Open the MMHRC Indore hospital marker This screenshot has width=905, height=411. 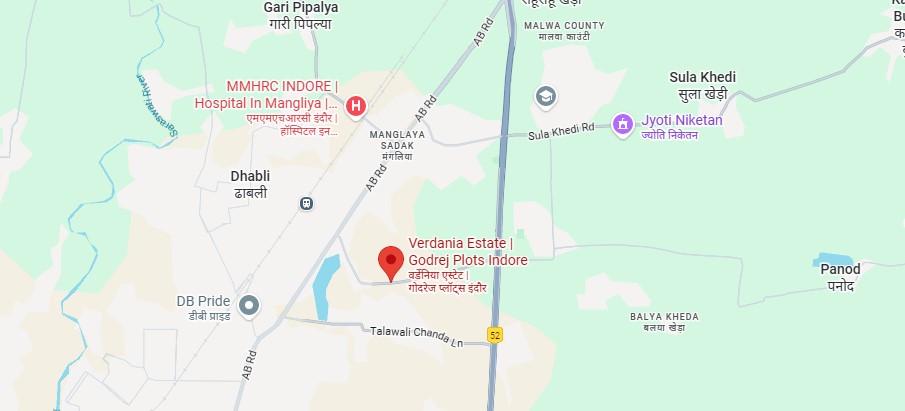point(355,105)
